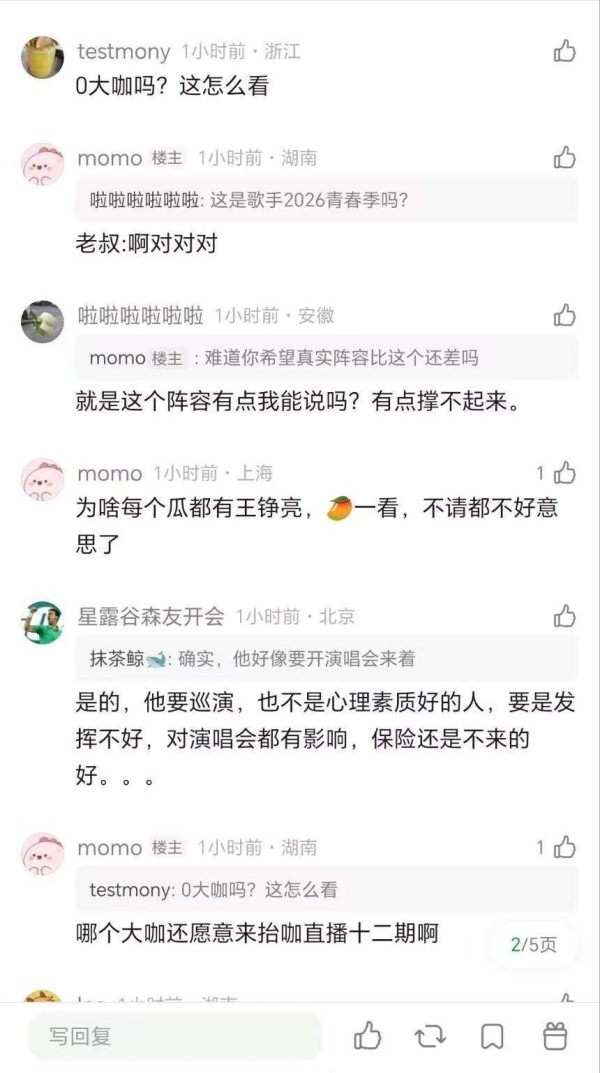This screenshot has height=1073, width=600.
Task: Like 啦啦啦啦啦啦's comment about 阵容
Action: 565,315
